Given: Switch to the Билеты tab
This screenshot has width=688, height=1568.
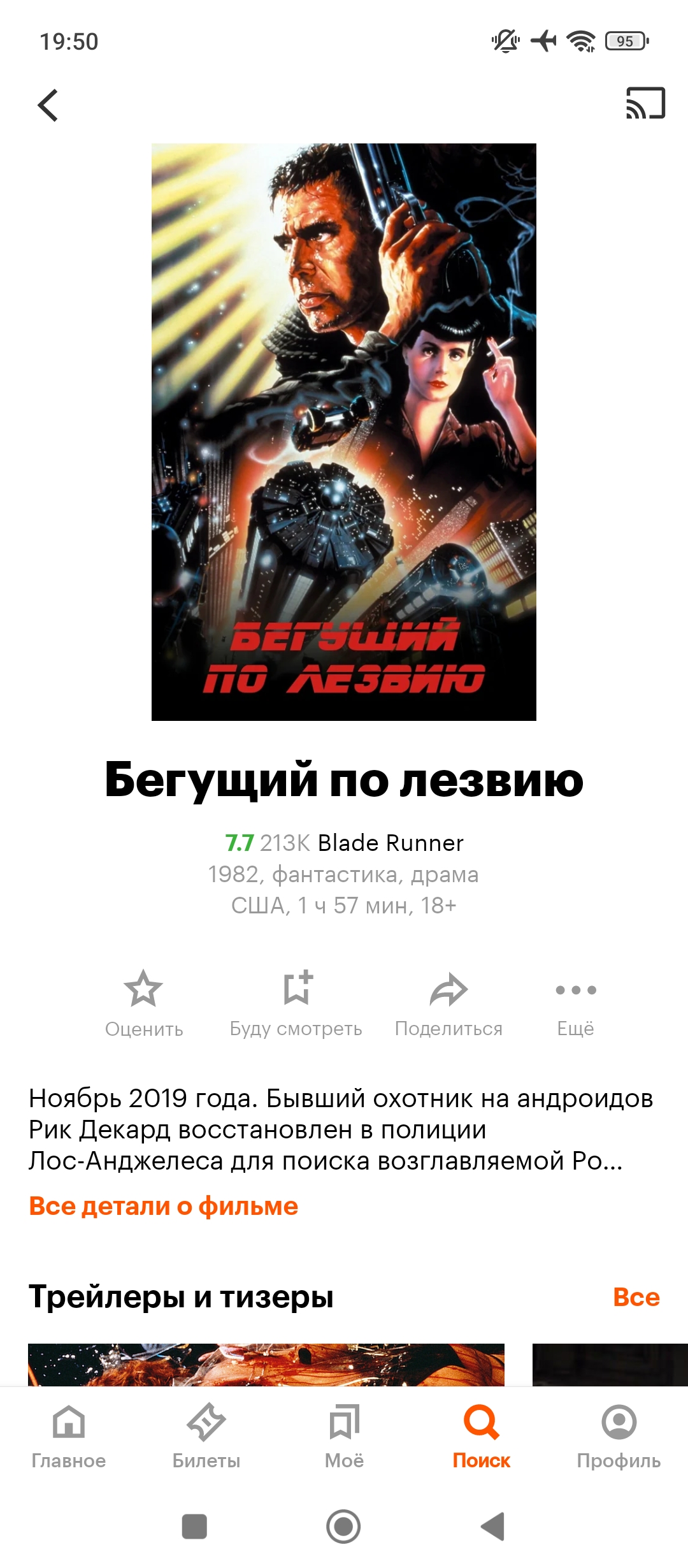Looking at the screenshot, I should click(x=206, y=1434).
